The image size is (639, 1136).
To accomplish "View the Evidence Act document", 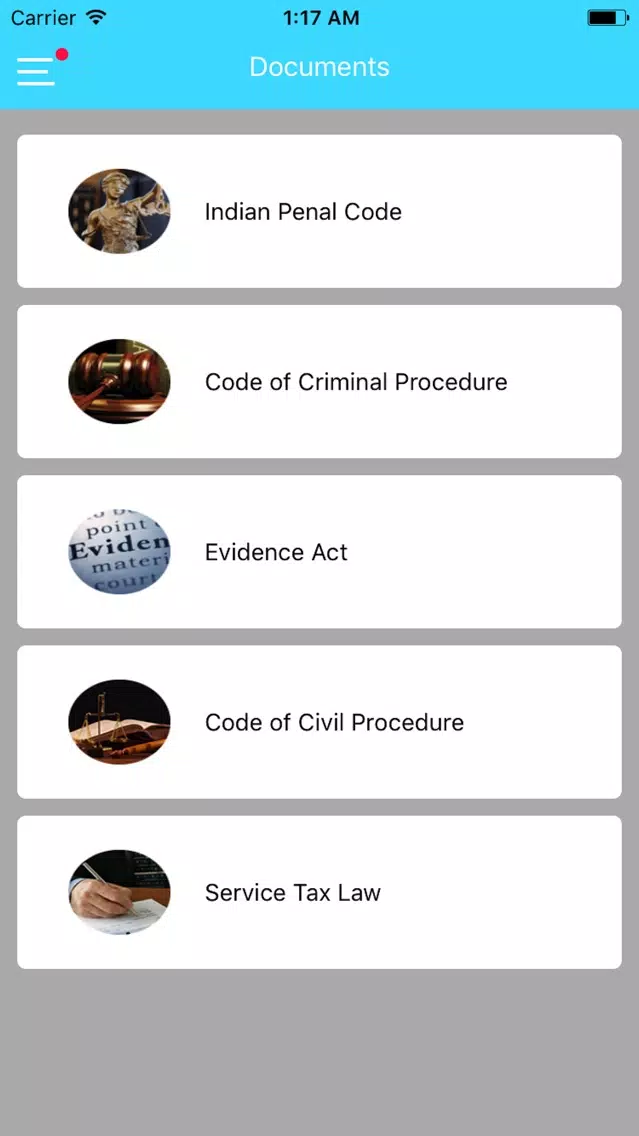I will 320,551.
